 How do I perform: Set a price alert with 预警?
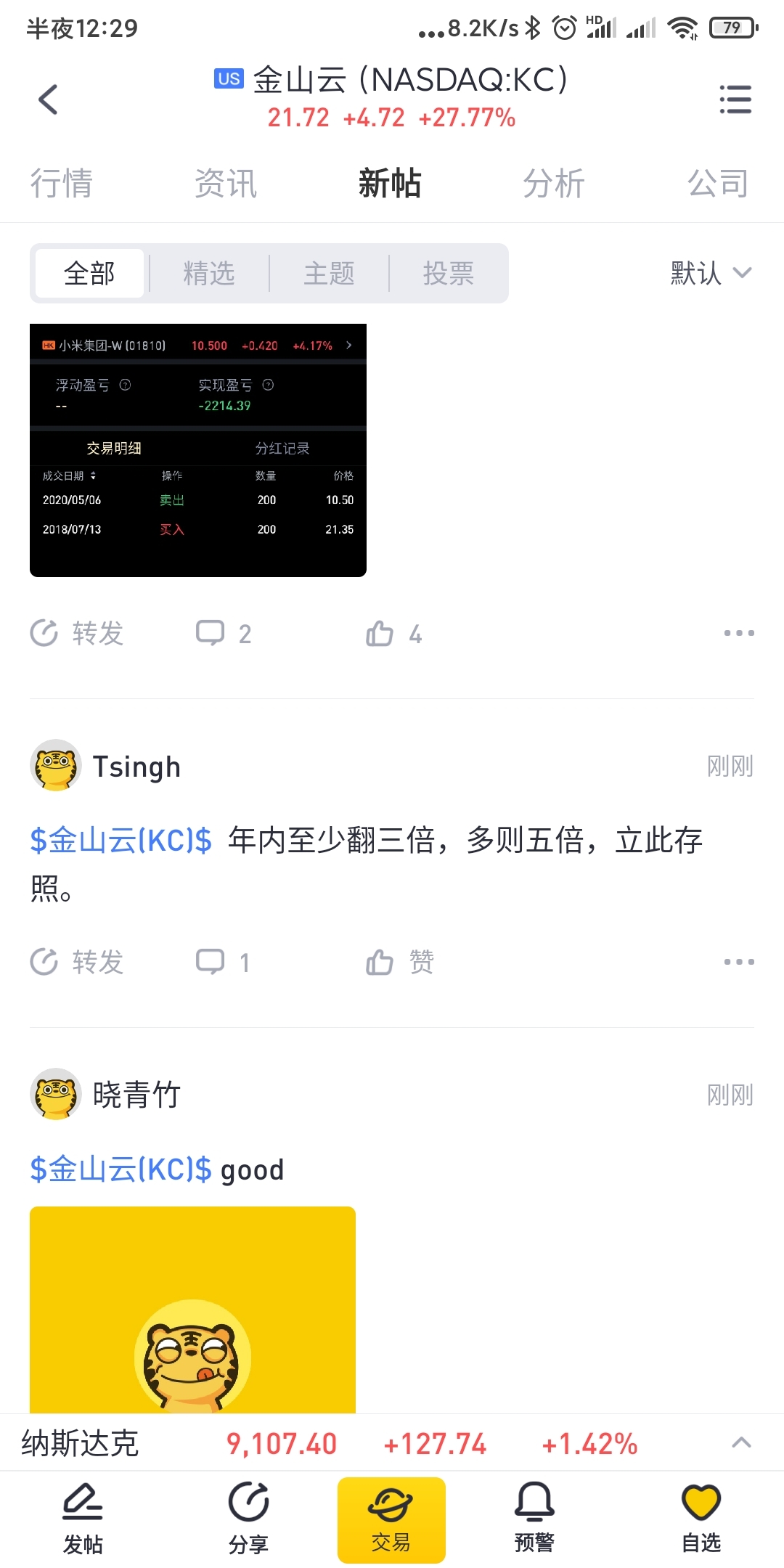coord(534,1519)
